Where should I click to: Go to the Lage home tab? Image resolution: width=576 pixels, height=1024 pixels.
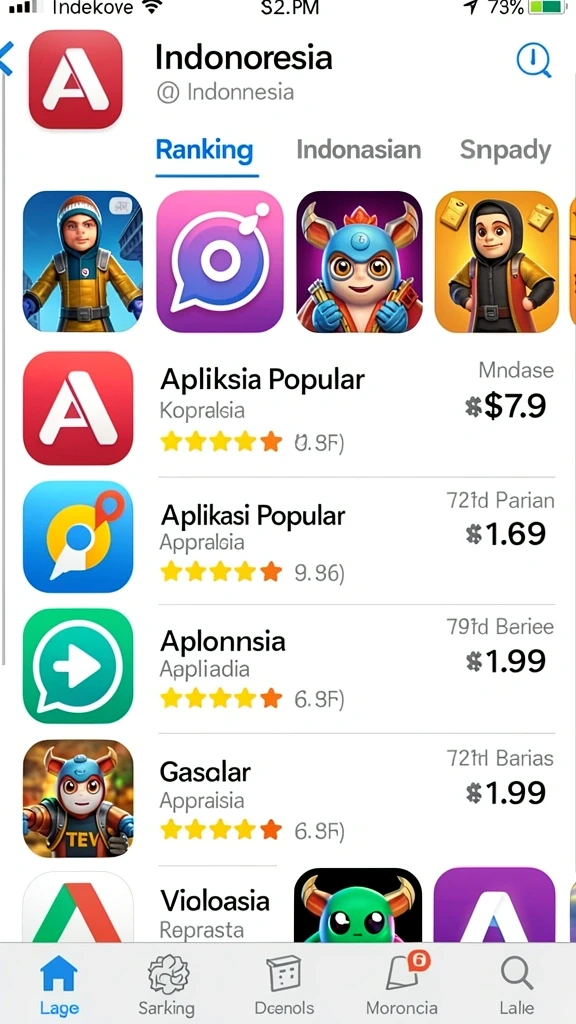point(59,985)
